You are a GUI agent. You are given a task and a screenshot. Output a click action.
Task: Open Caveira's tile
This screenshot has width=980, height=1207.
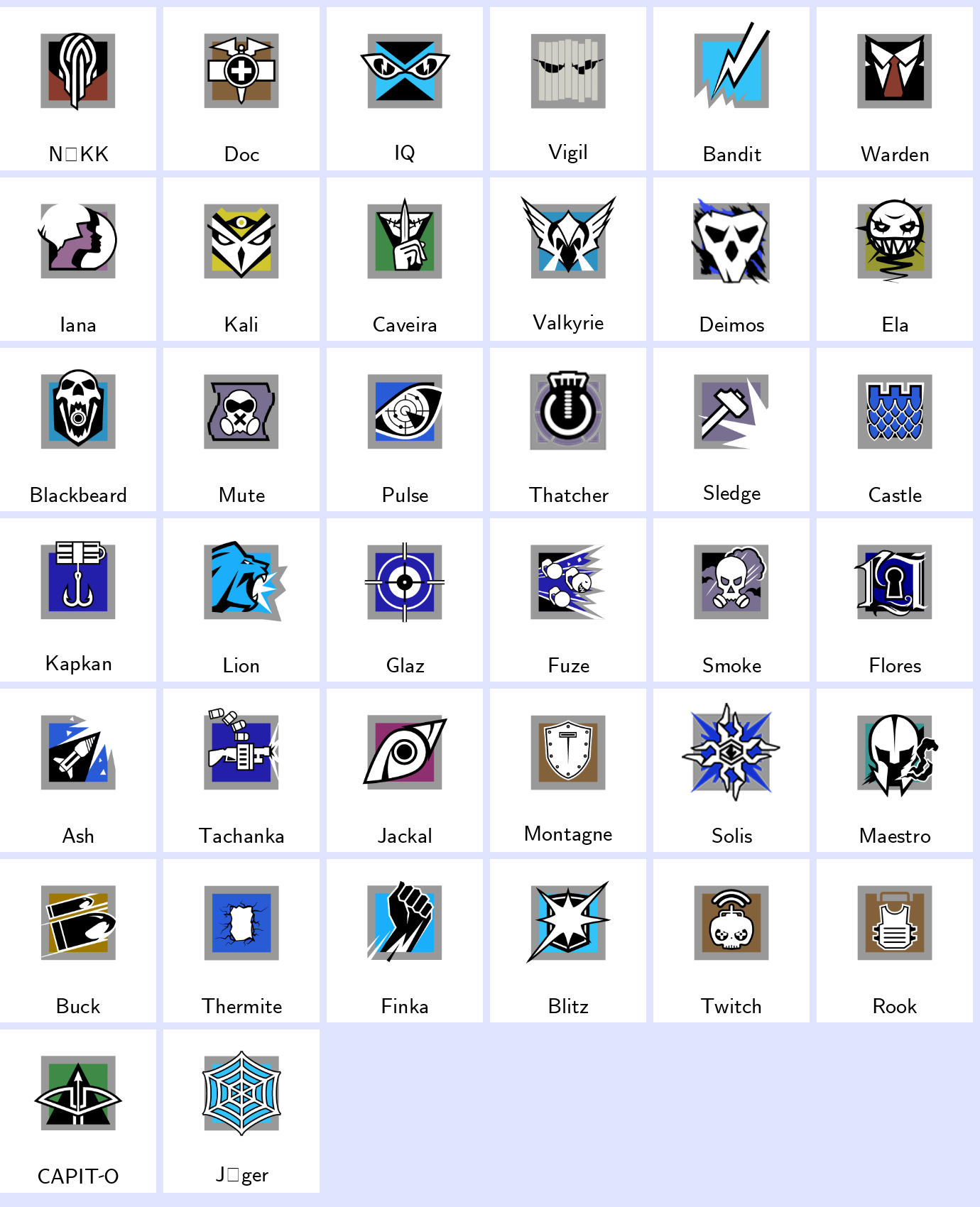coord(405,259)
